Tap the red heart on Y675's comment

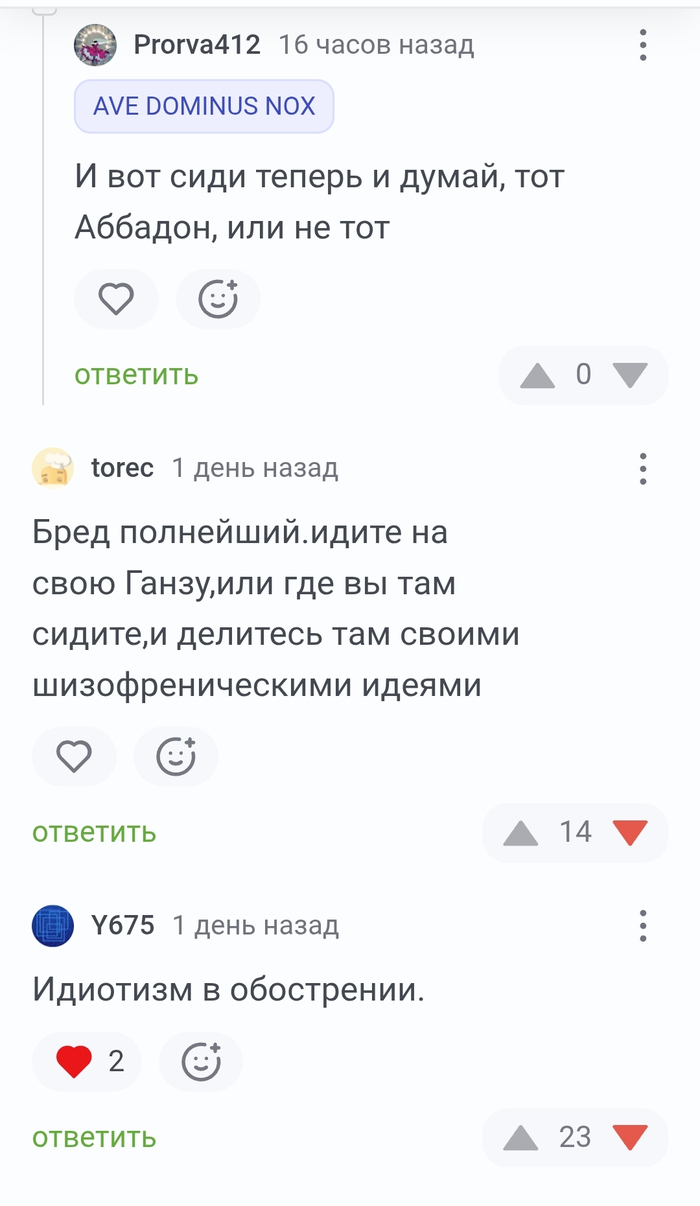click(75, 1061)
